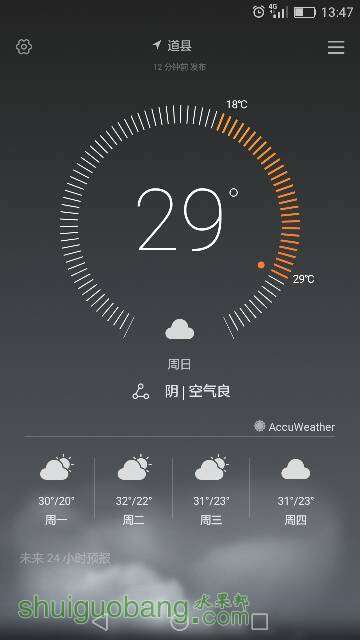360x640 pixels.
Task: Tap the air quality 空气良 info
Action: (x=209, y=392)
